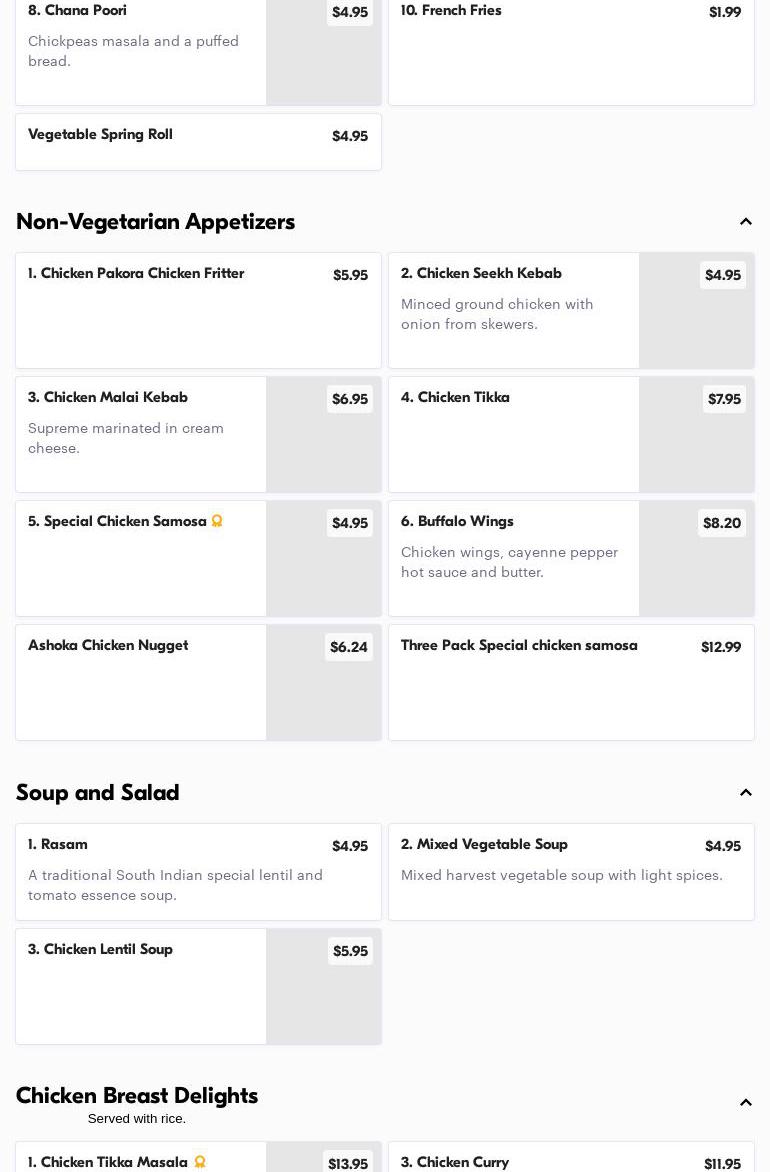Open Chicken Seekh Kebab item
The height and width of the screenshot is (1172, 770).
514,310
